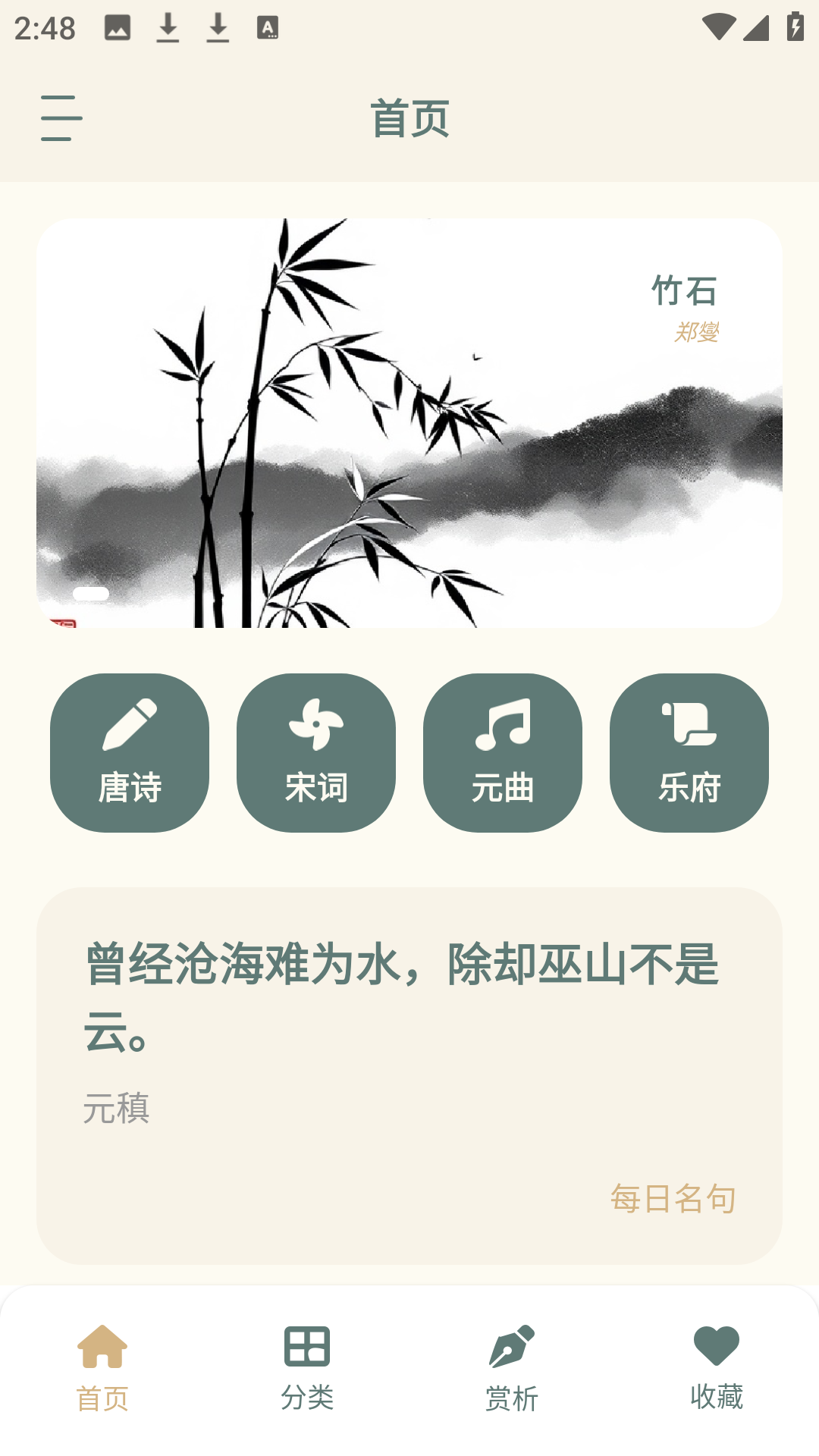Image resolution: width=819 pixels, height=1456 pixels.
Task: Switch to the 首页 tab
Action: [x=102, y=1365]
